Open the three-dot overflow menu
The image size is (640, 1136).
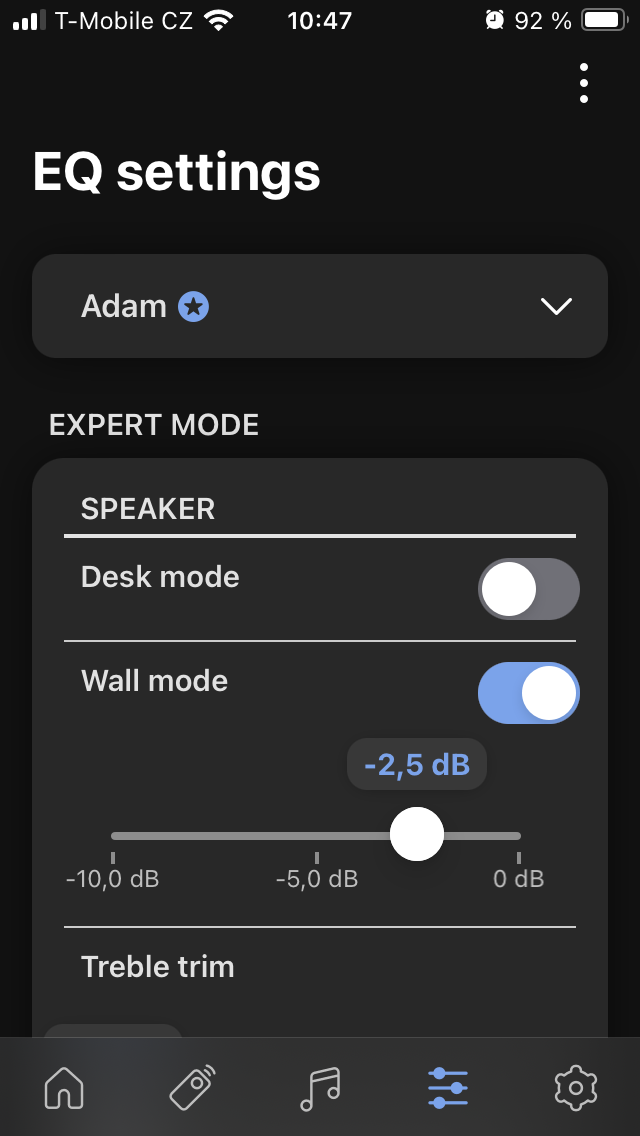583,83
